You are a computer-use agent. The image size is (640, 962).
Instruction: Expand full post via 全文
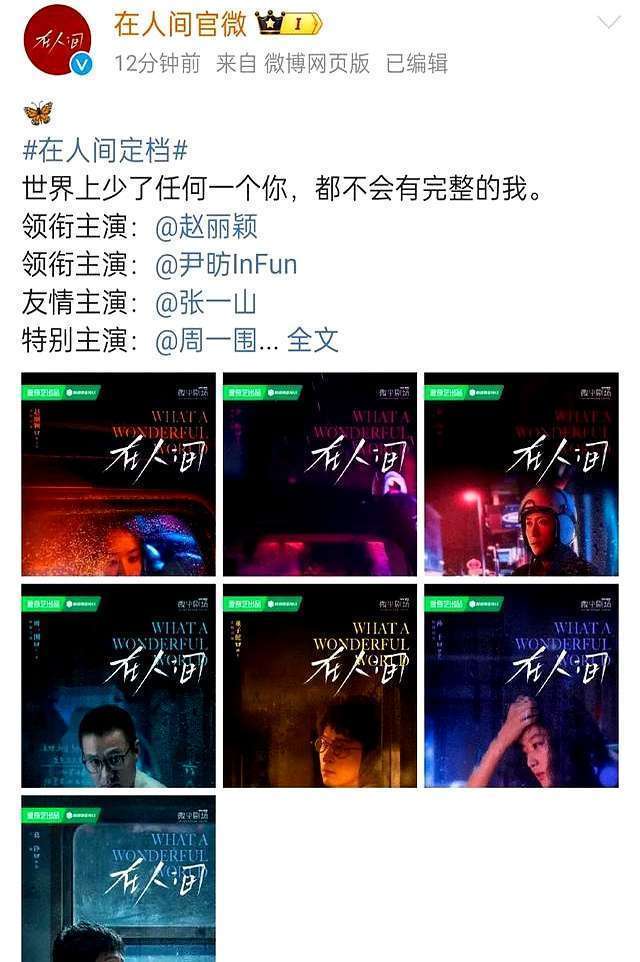pos(313,340)
